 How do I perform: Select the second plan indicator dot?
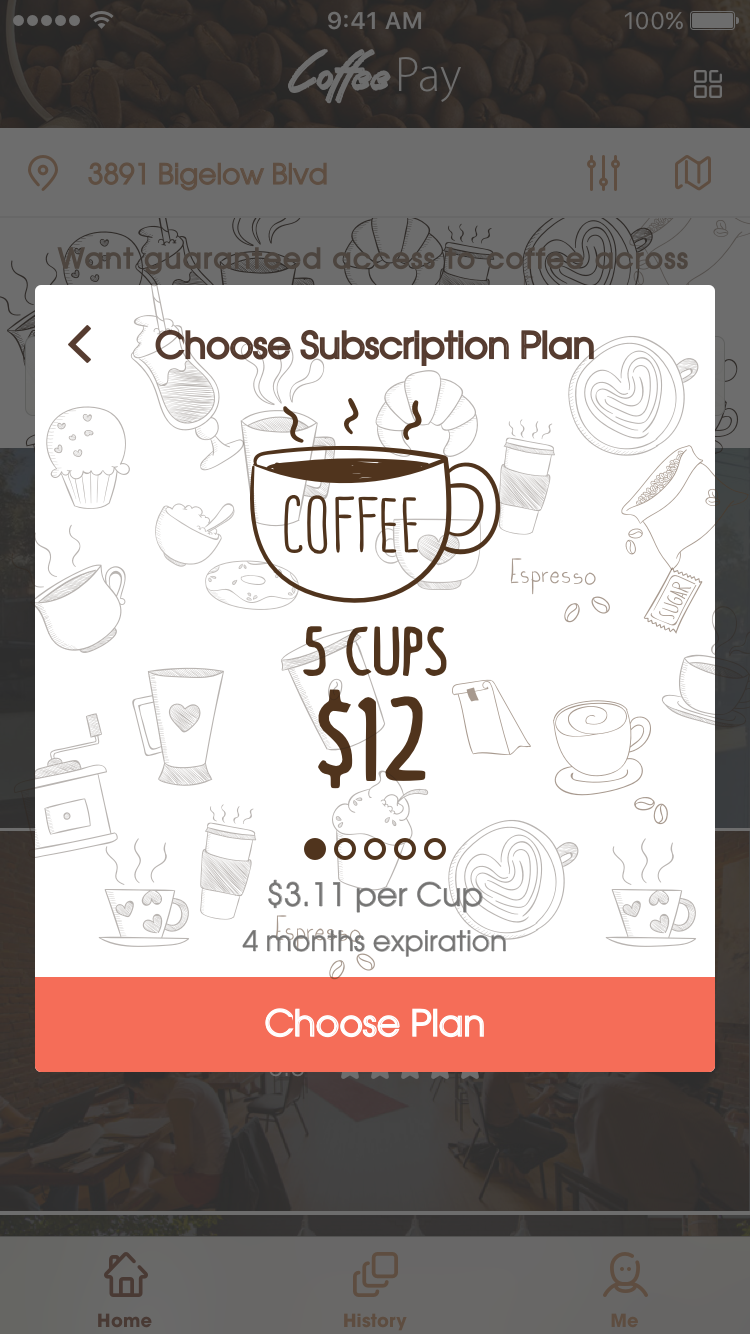pyautogui.click(x=345, y=848)
